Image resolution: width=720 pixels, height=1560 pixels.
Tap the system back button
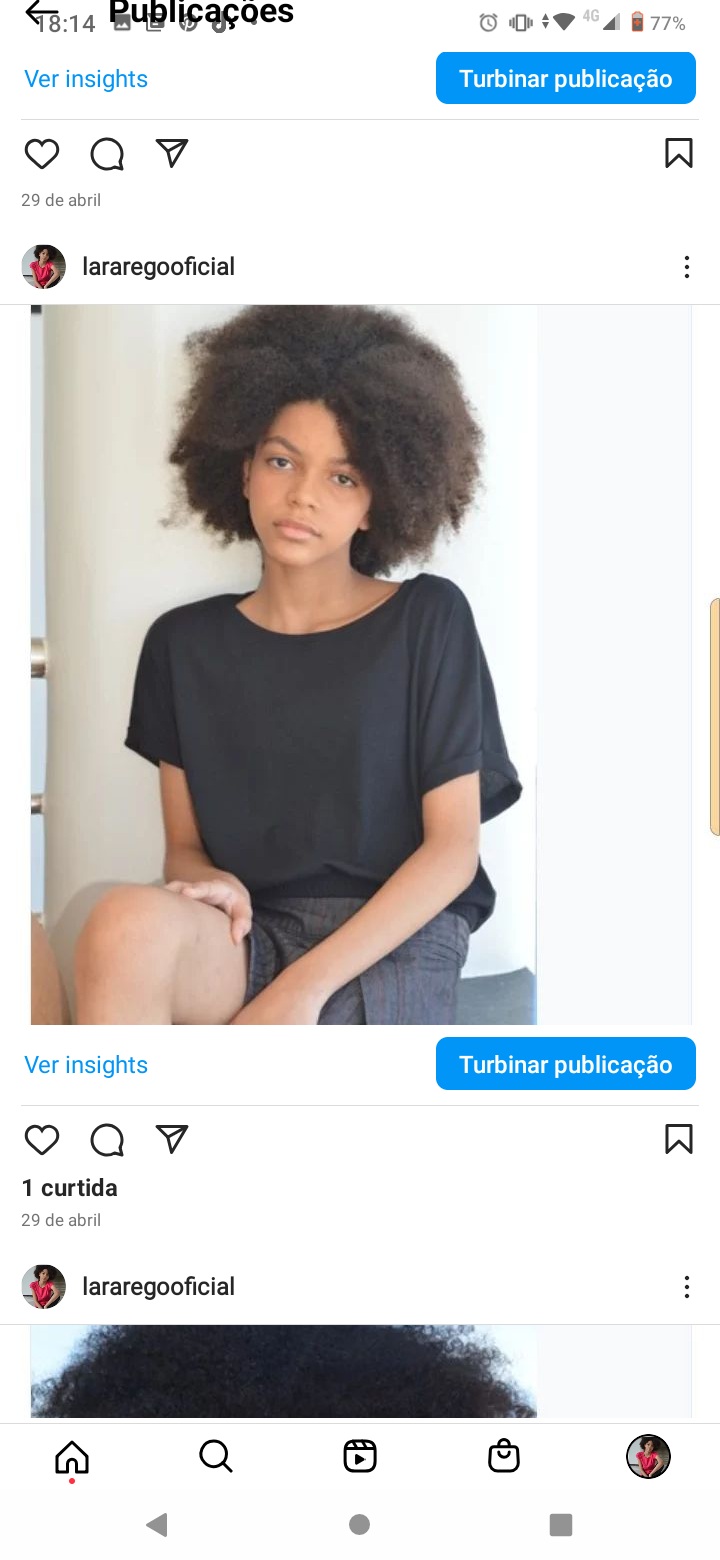(x=157, y=1524)
